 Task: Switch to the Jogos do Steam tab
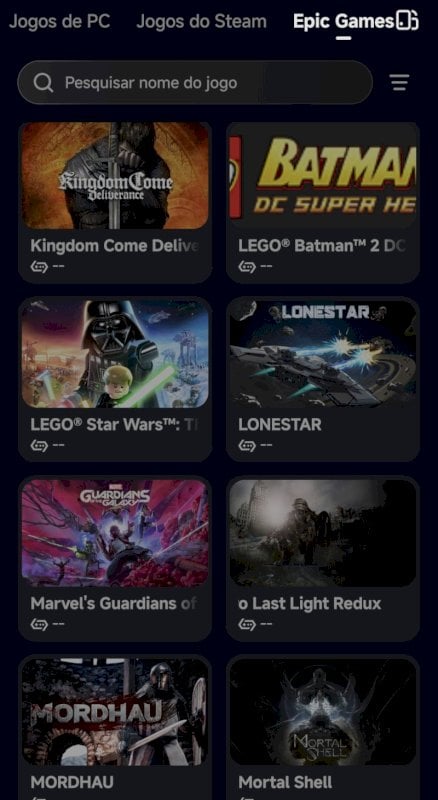pyautogui.click(x=201, y=21)
